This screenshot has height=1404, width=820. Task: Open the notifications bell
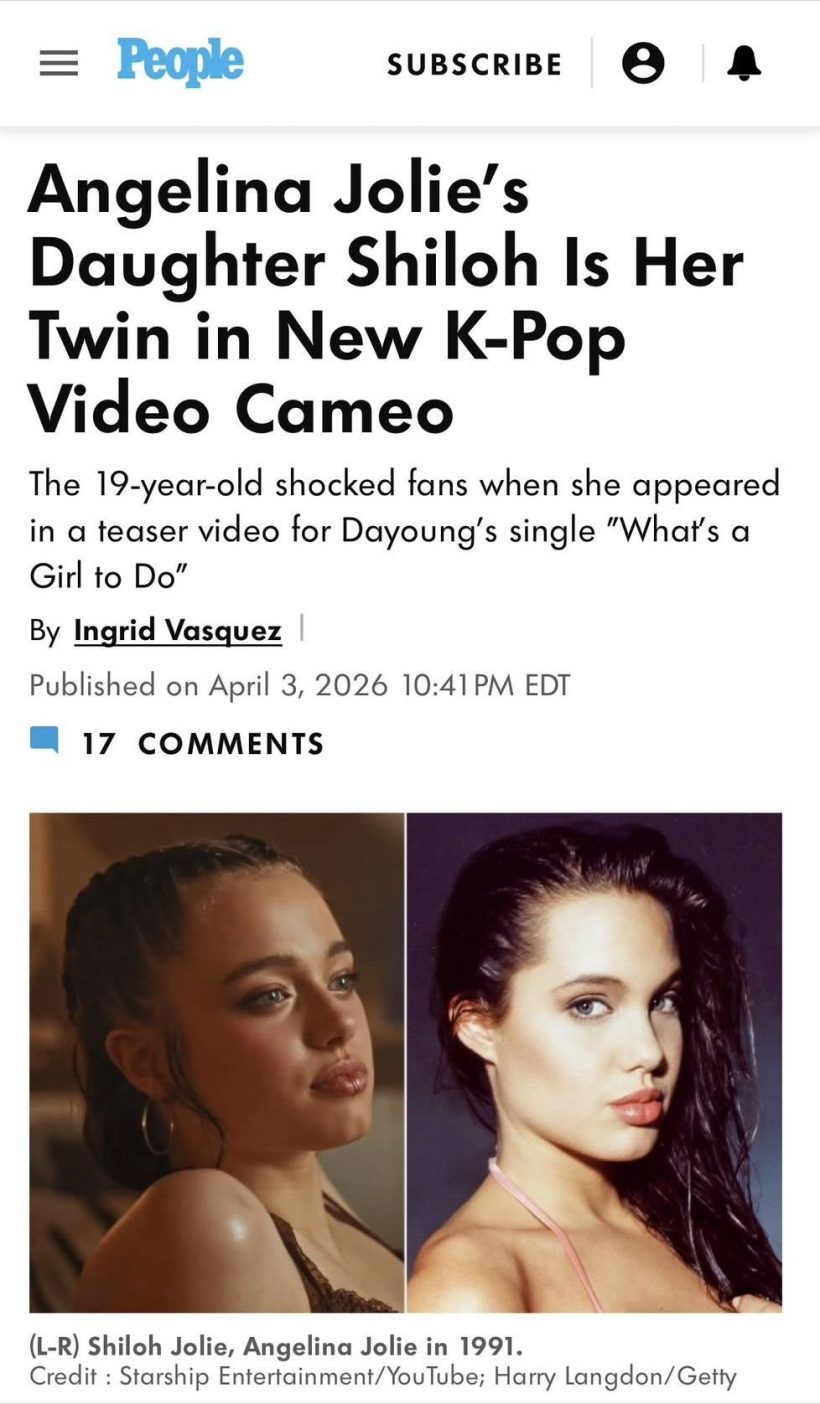tap(743, 64)
